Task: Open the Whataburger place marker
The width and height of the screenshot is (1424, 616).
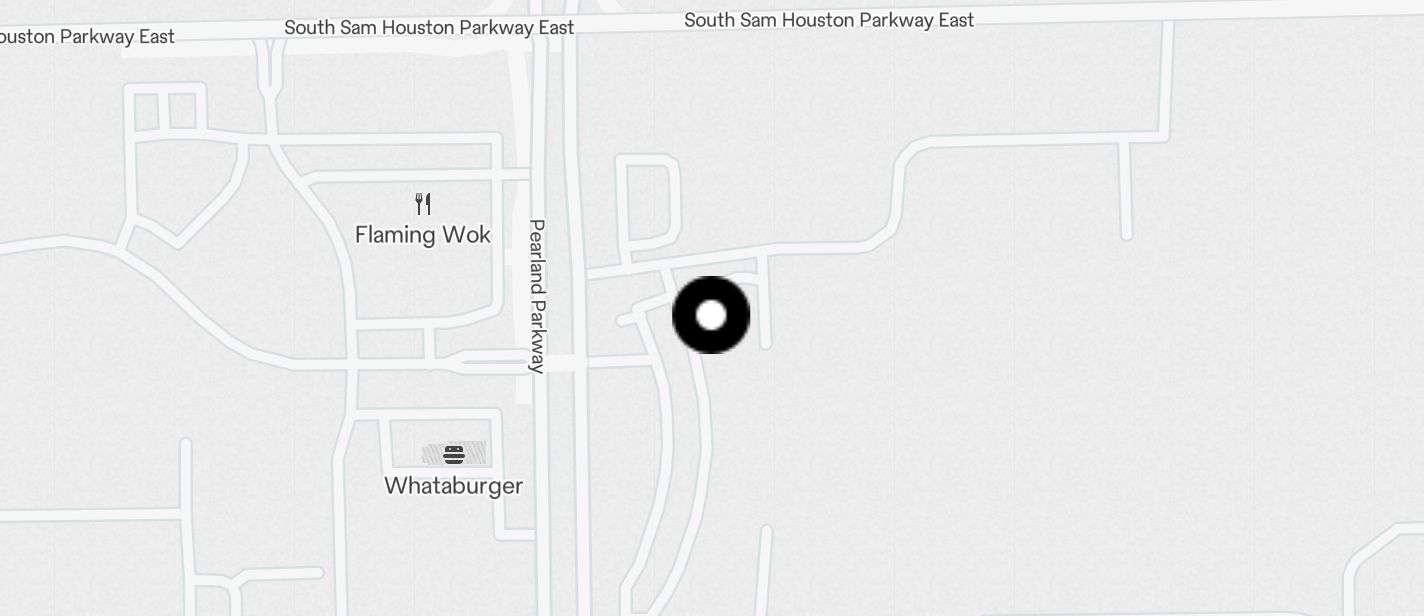Action: pos(454,456)
